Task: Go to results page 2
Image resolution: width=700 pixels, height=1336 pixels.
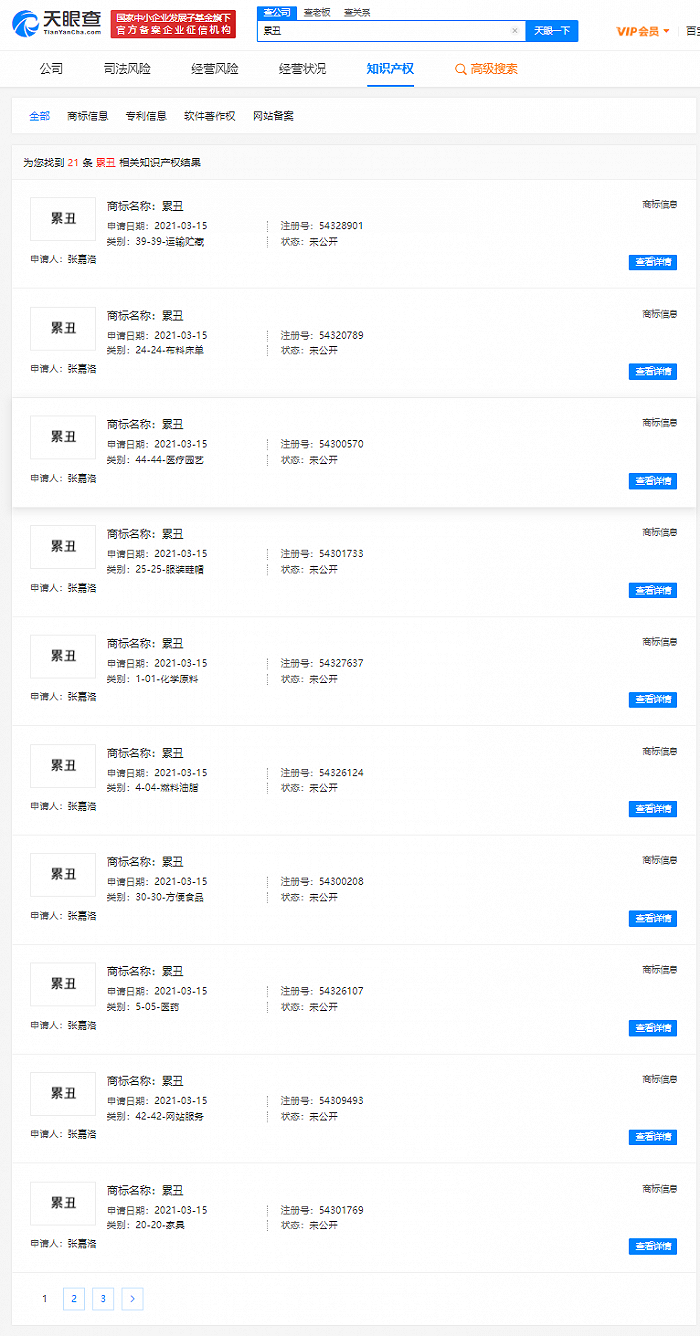Action: pos(74,1299)
